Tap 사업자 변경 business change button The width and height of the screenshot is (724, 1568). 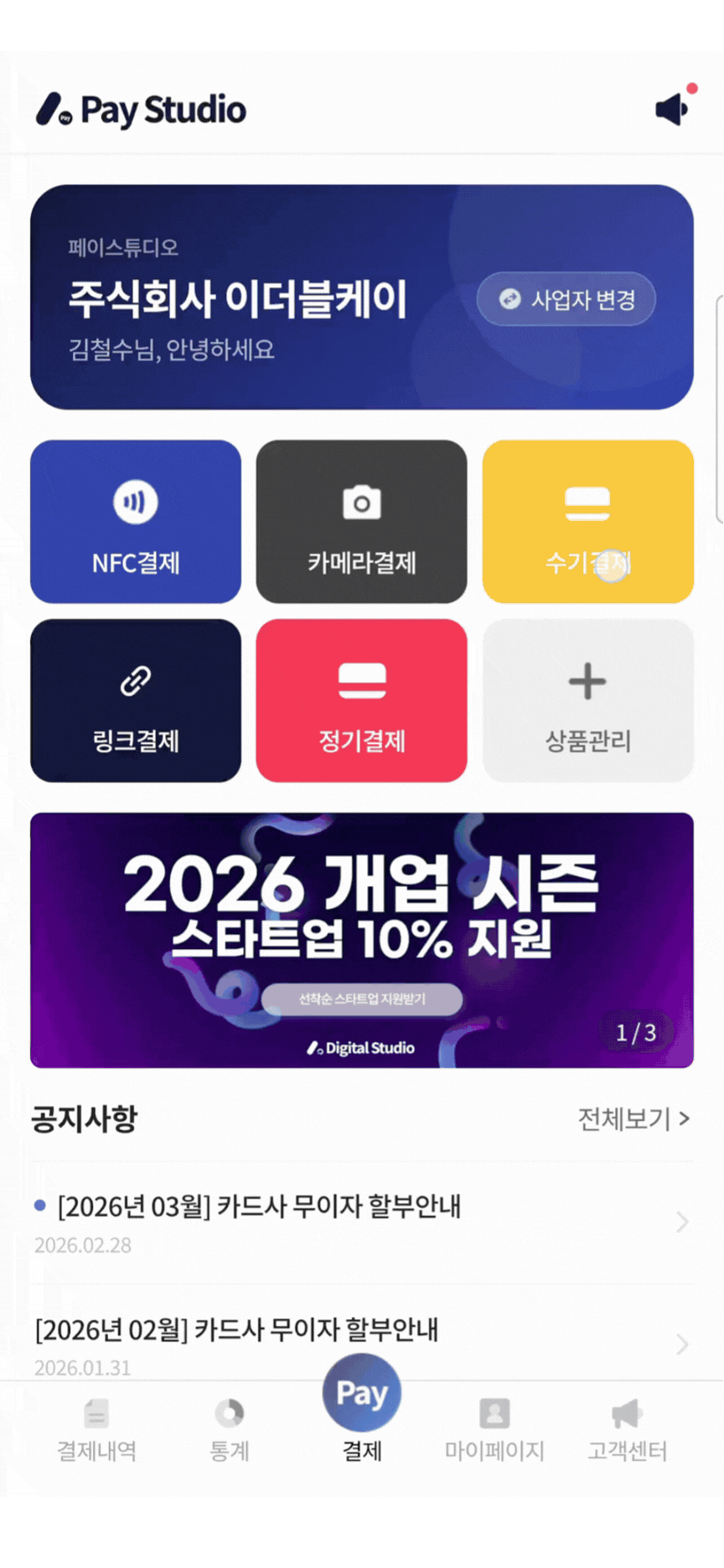[x=566, y=299]
